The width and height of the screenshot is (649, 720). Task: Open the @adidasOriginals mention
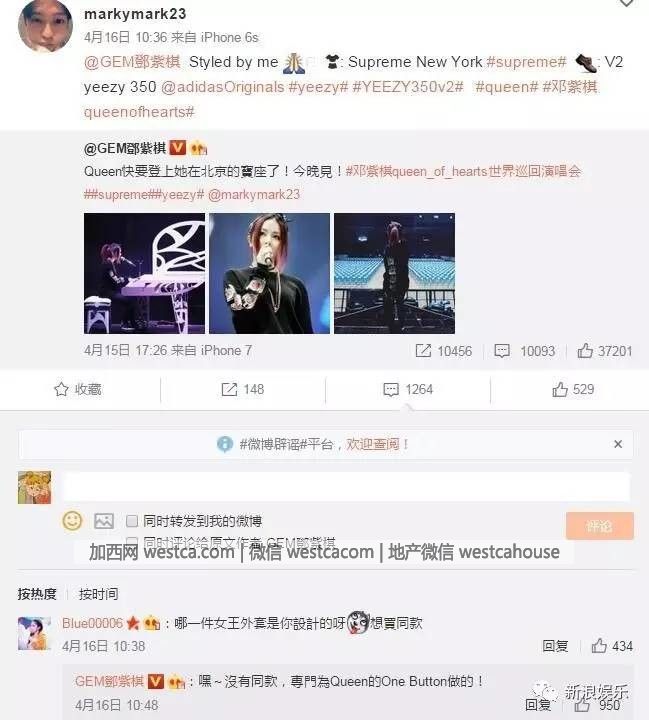click(x=222, y=87)
